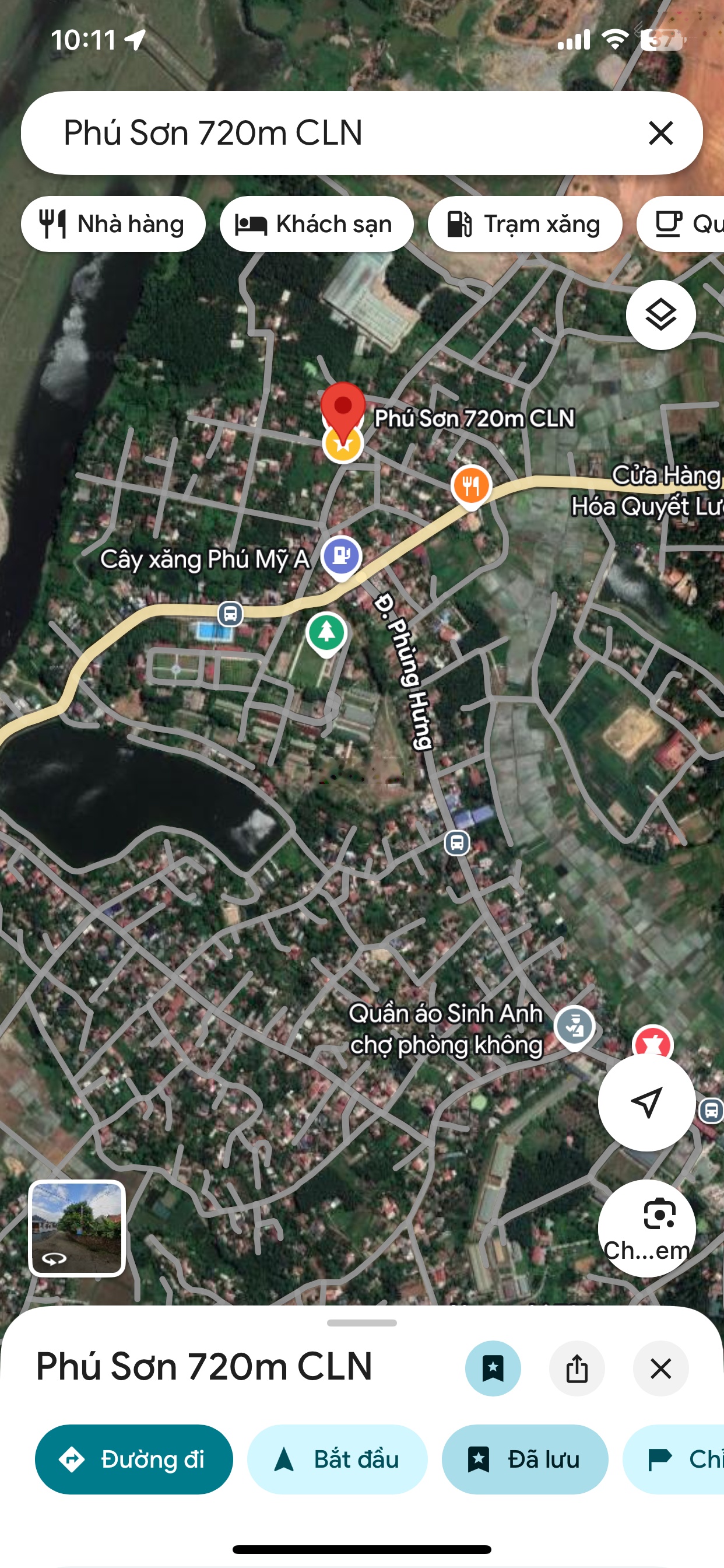Screen dimensions: 724x1568
Task: Open the map layers button
Action: (x=660, y=314)
